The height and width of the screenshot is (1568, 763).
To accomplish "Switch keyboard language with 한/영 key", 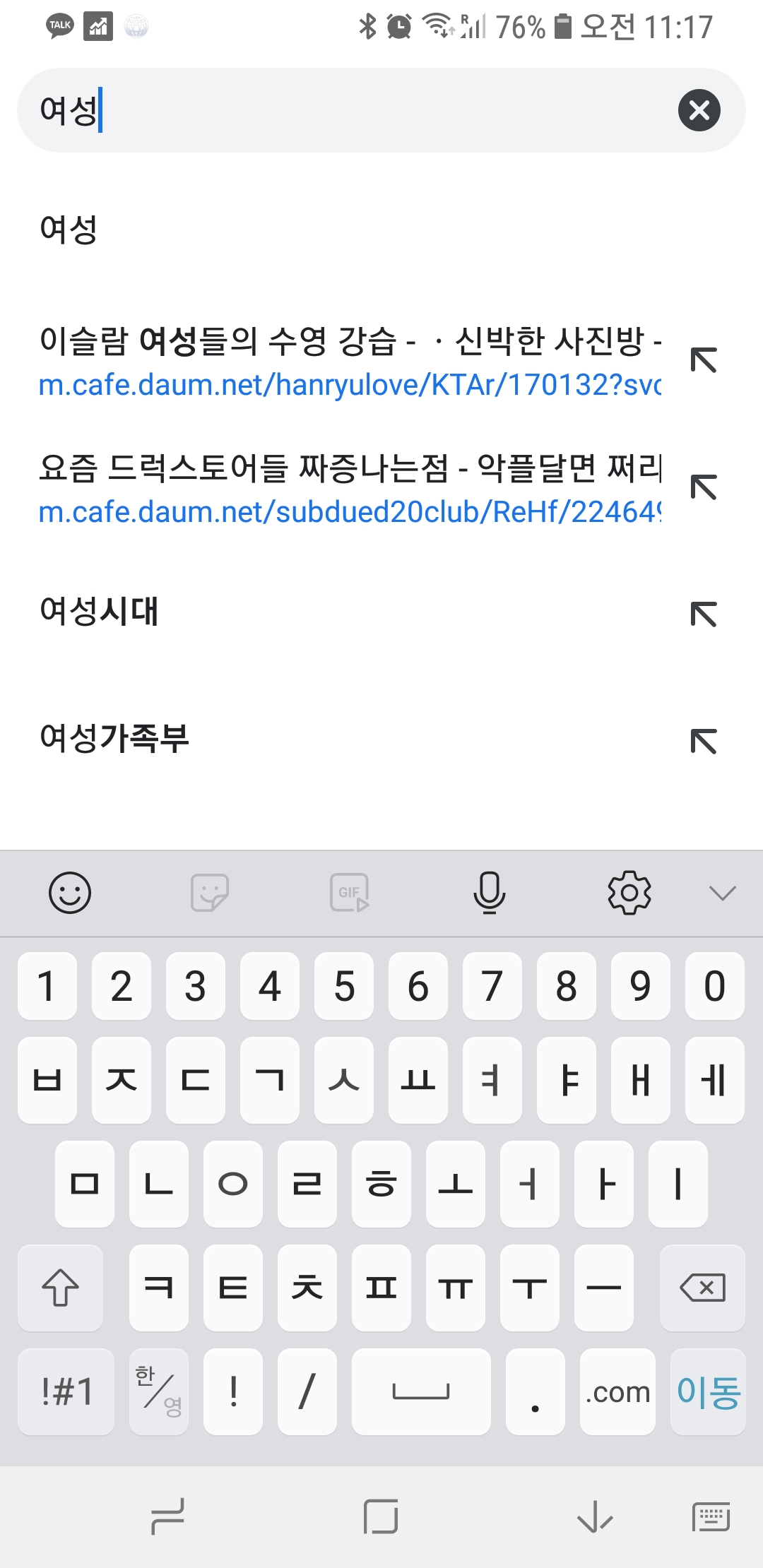I will pyautogui.click(x=159, y=1391).
